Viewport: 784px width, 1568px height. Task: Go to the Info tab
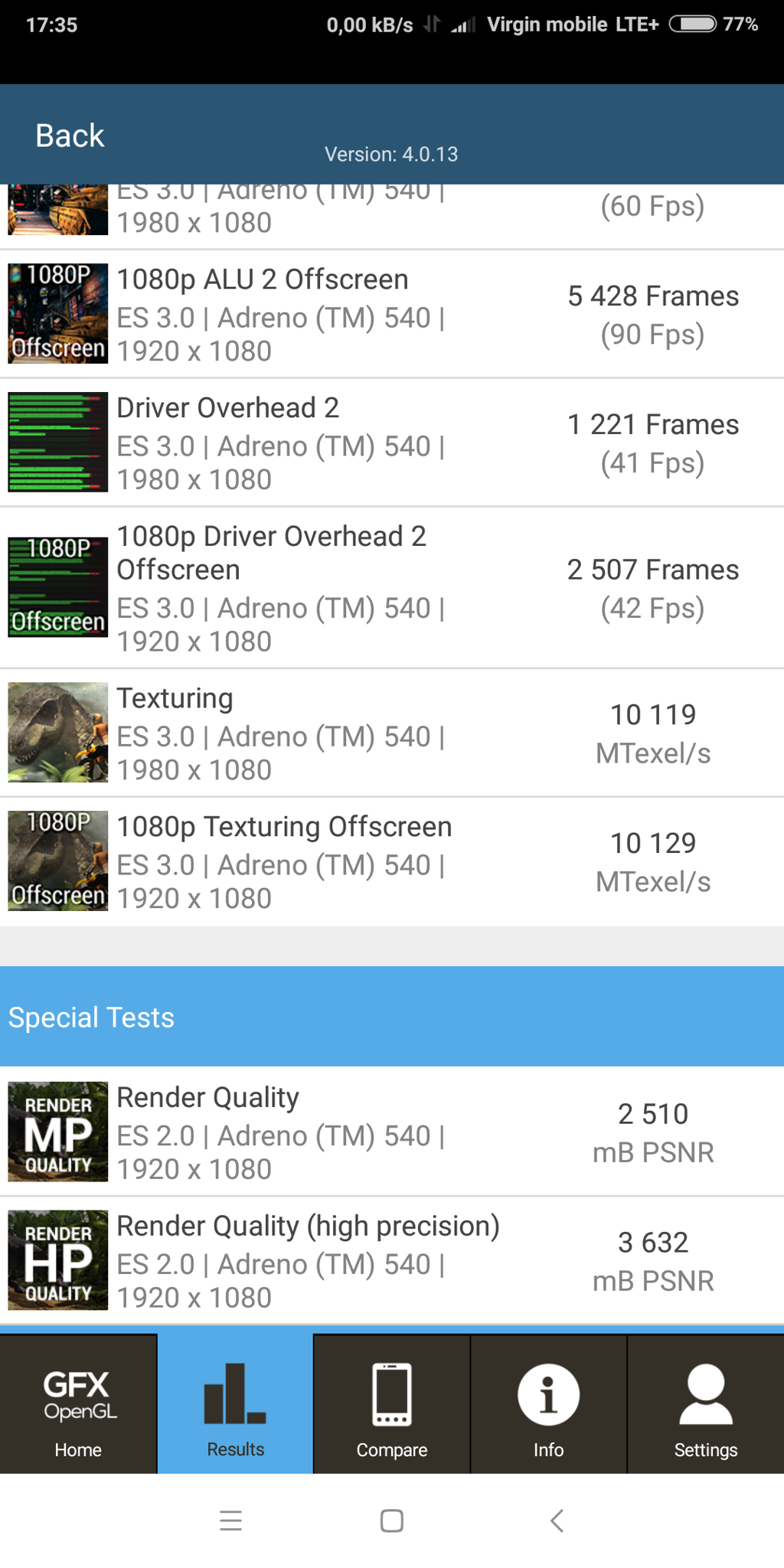[548, 1405]
